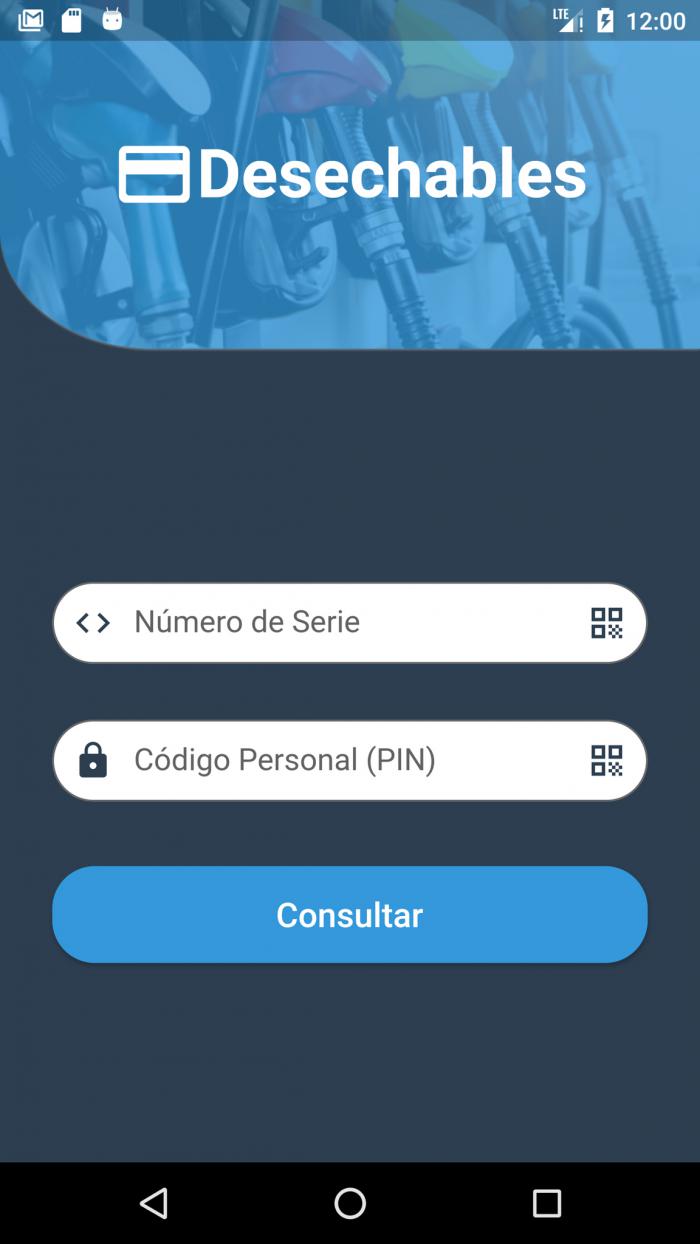Scan QR code for the PIN field
Screen dimensions: 700x1244
[606, 761]
